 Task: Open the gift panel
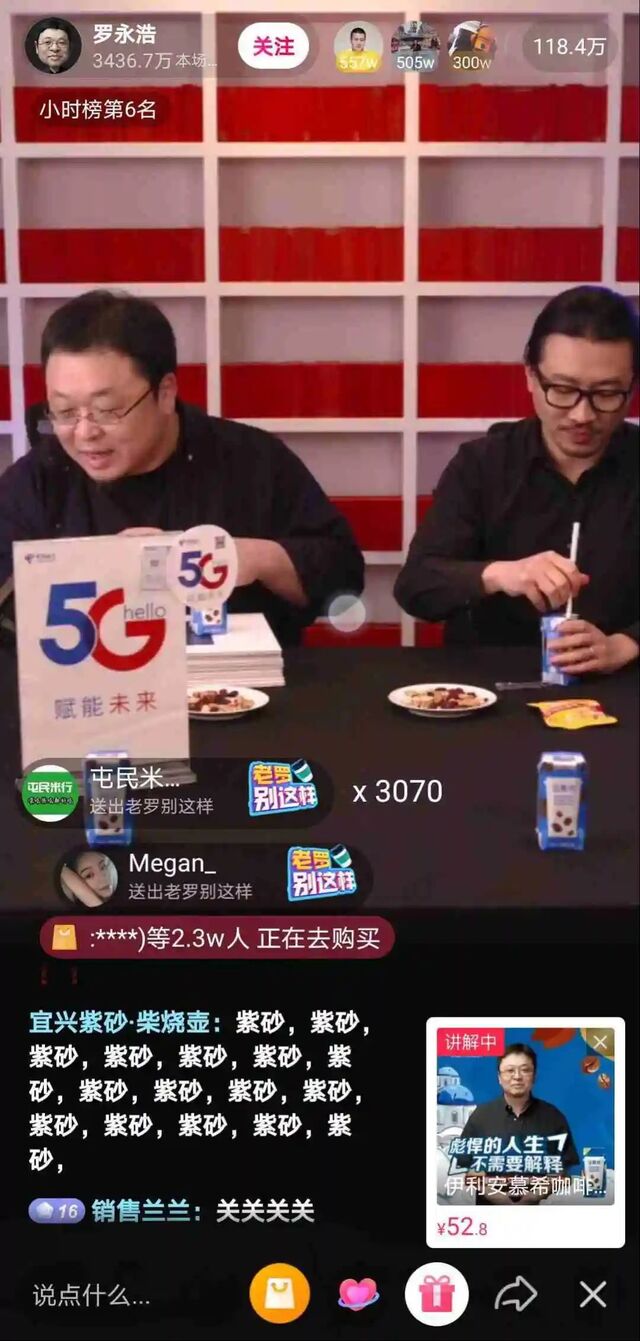point(437,1294)
